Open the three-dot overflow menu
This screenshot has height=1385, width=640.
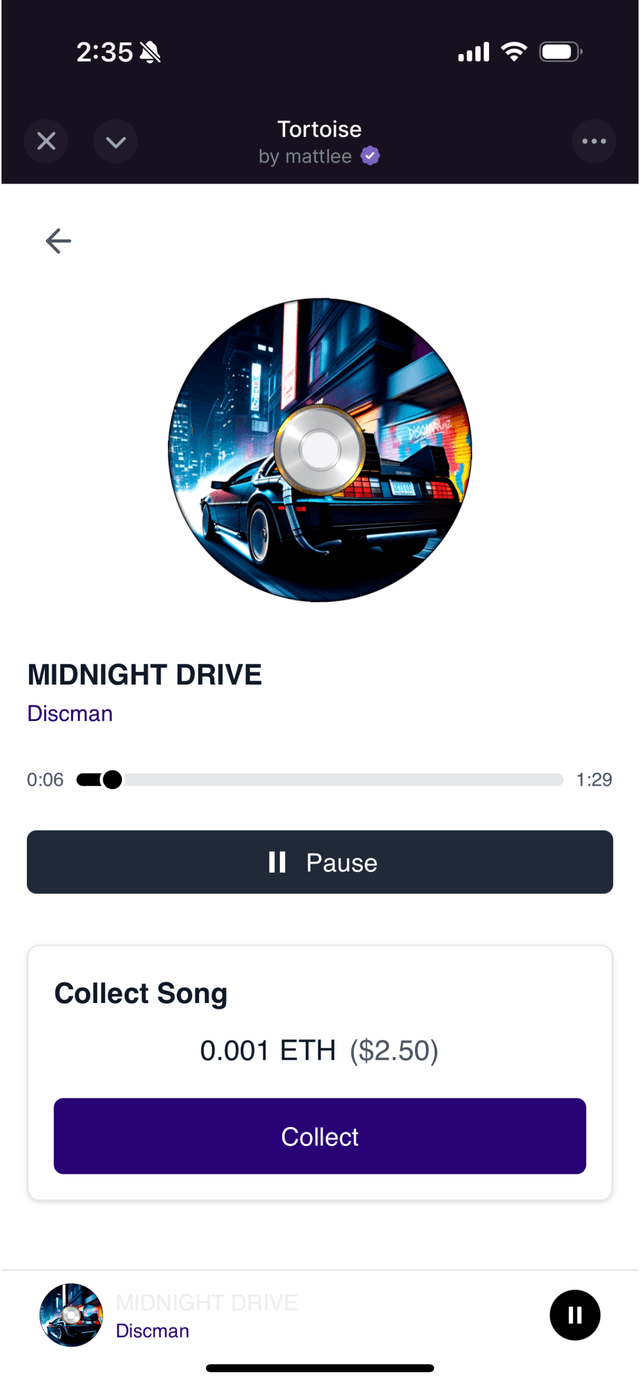point(594,142)
